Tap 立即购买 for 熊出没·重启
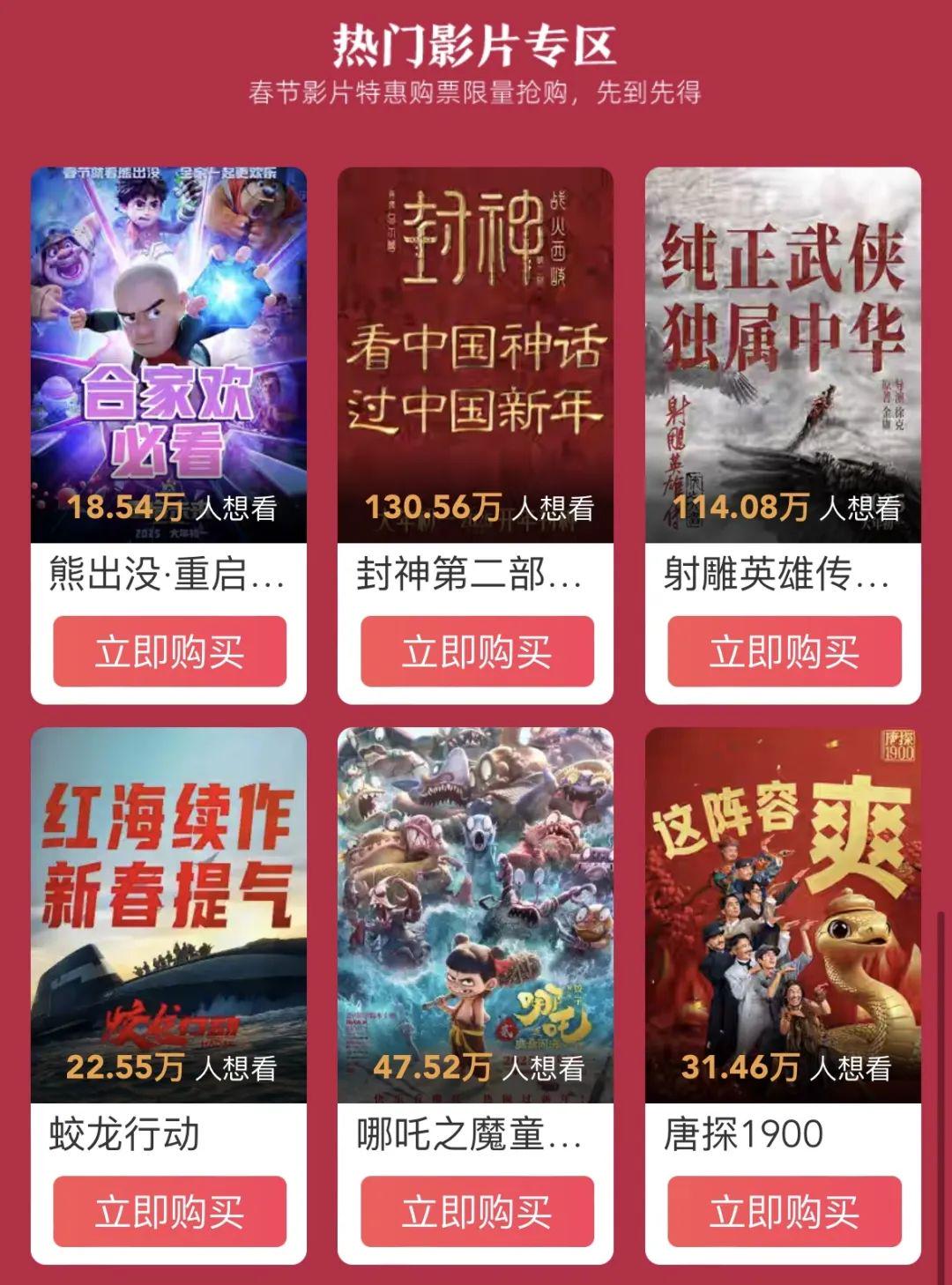Image resolution: width=952 pixels, height=1285 pixels. (169, 652)
